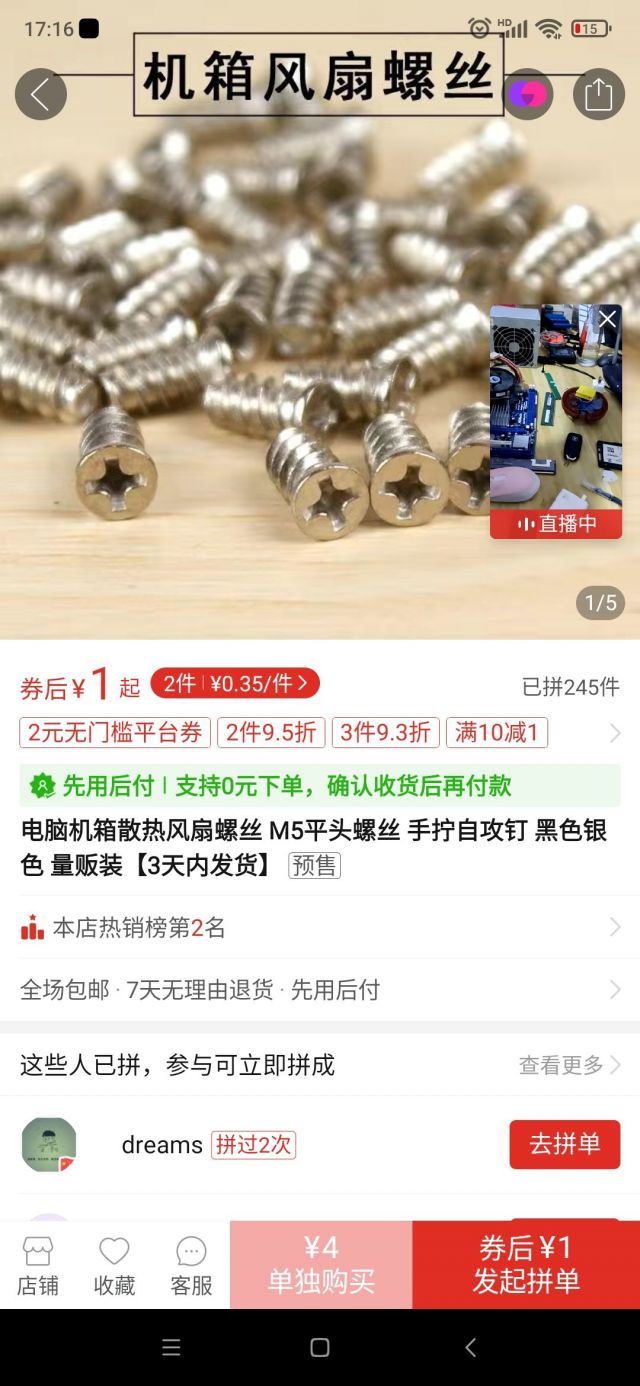Join dreams' group with 去拼单
640x1386 pixels.
tap(565, 1144)
